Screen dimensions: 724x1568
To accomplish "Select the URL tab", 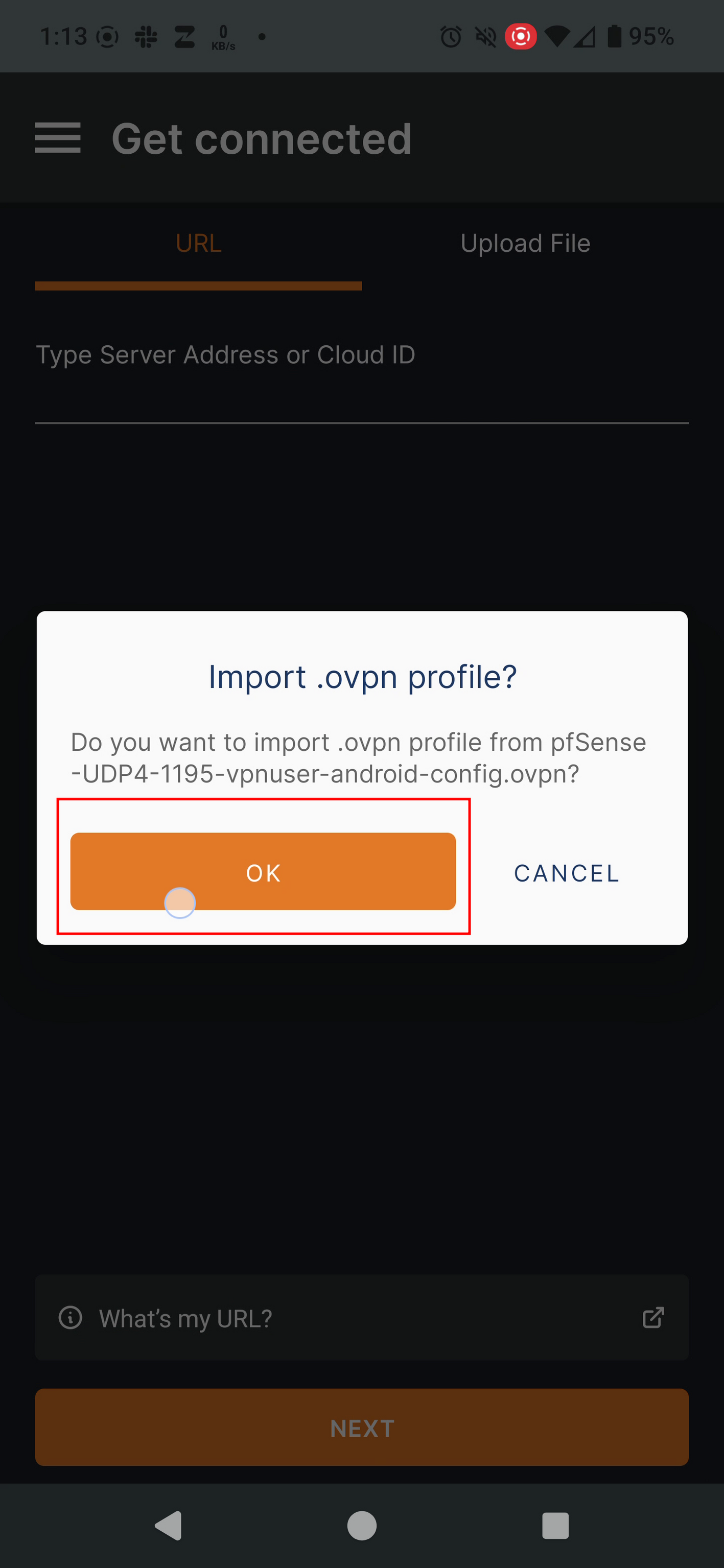I will 199,244.
